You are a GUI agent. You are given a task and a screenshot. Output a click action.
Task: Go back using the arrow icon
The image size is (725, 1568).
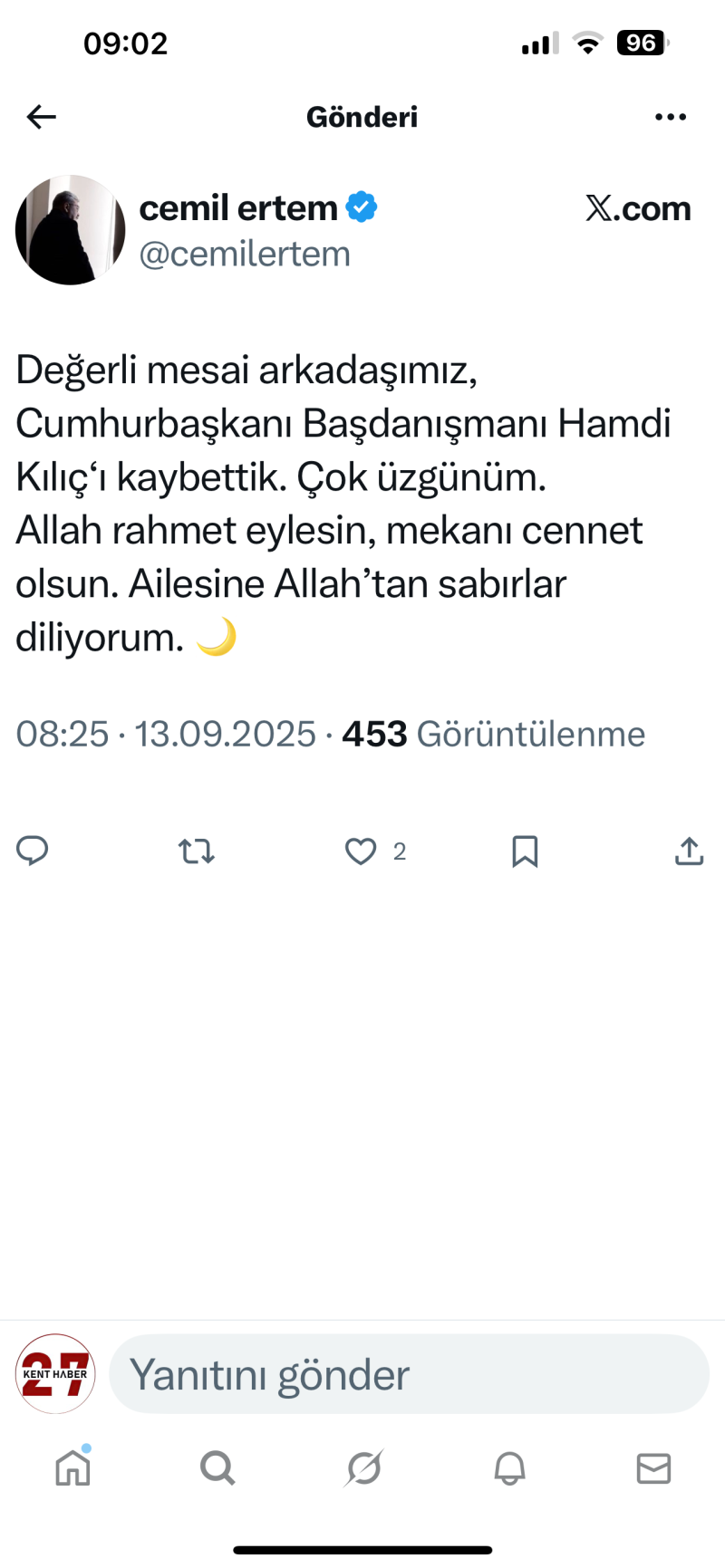click(x=42, y=117)
